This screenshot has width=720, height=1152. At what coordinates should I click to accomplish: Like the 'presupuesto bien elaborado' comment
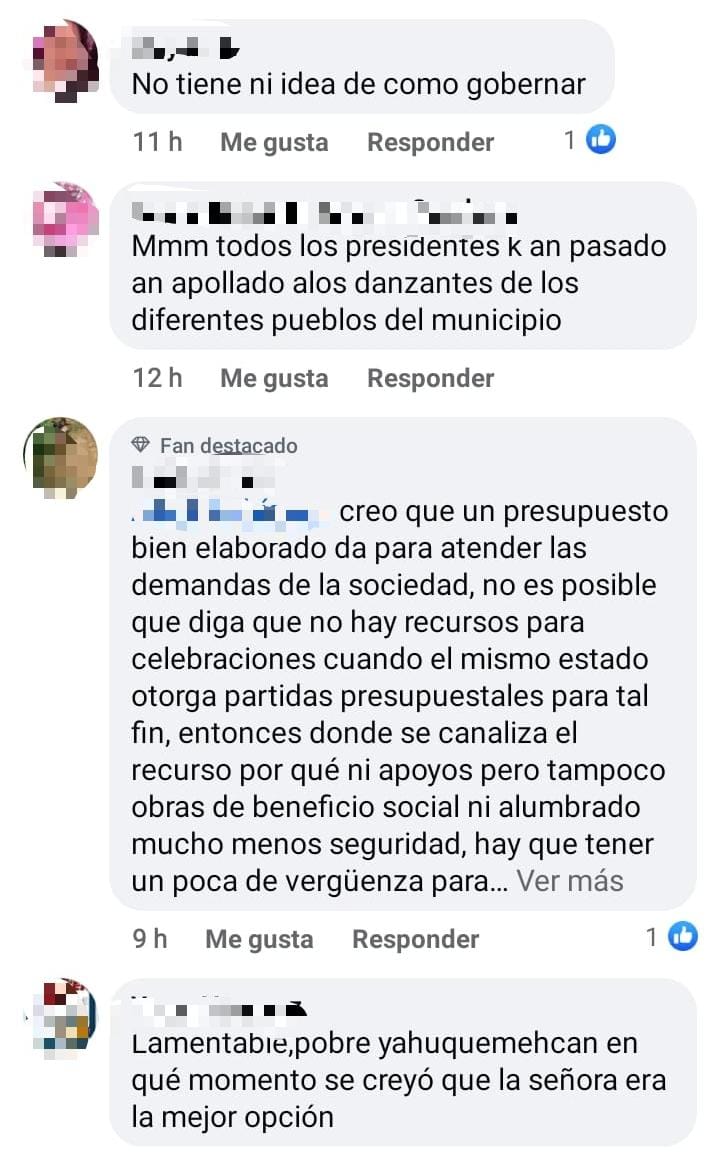pos(259,939)
